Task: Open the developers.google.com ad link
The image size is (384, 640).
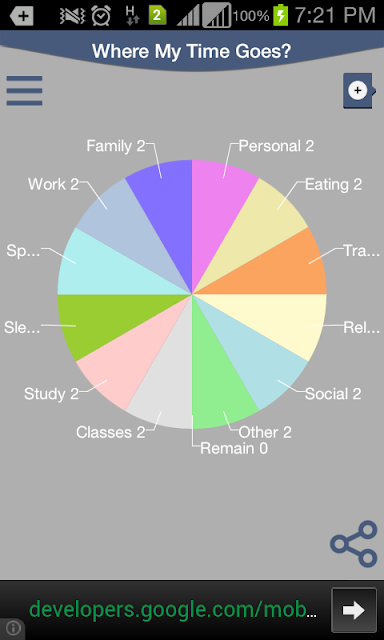Action: pos(173,609)
